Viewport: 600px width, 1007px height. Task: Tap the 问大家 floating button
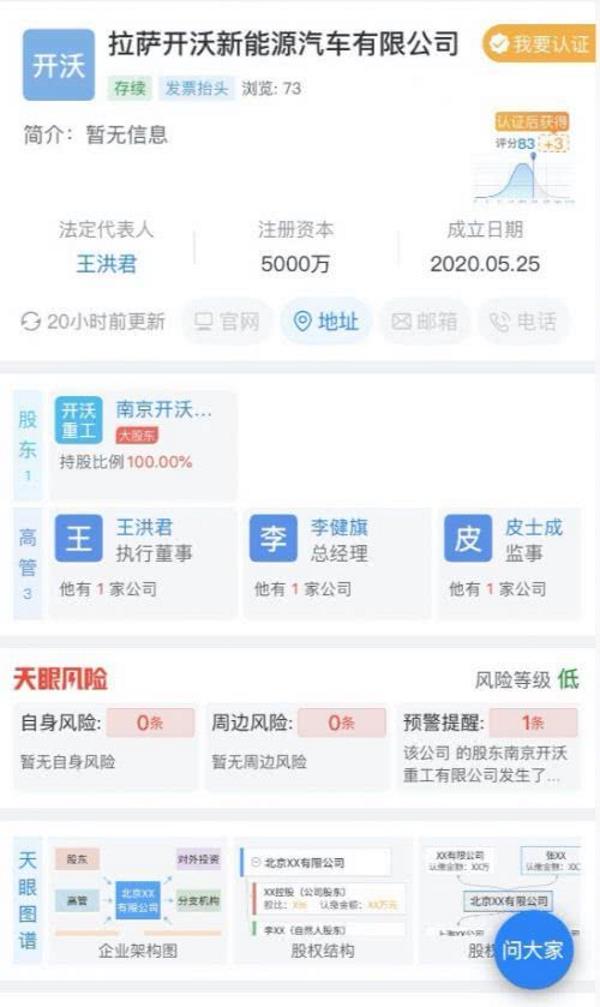pyautogui.click(x=533, y=949)
